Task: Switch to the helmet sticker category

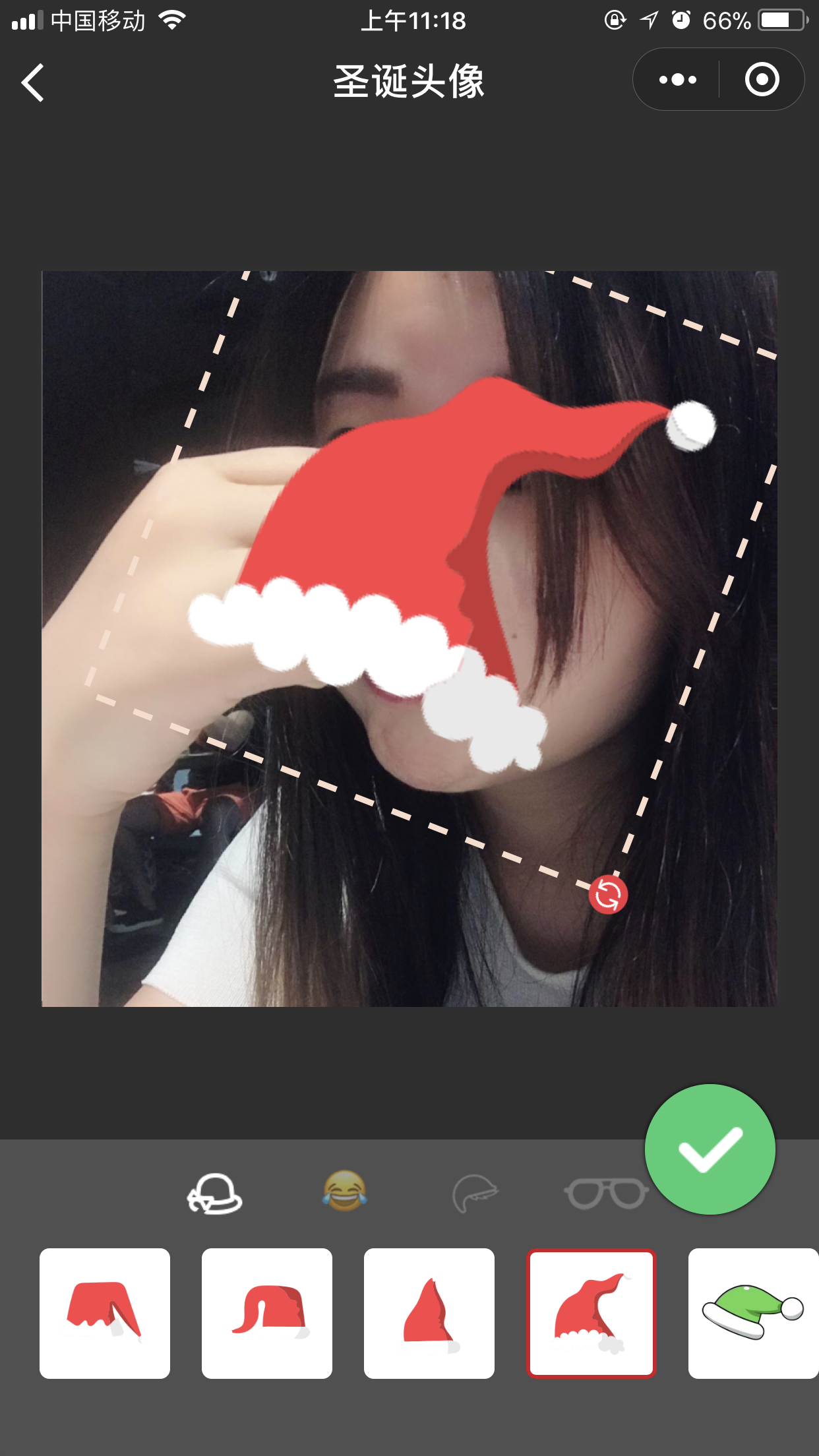Action: point(475,1194)
